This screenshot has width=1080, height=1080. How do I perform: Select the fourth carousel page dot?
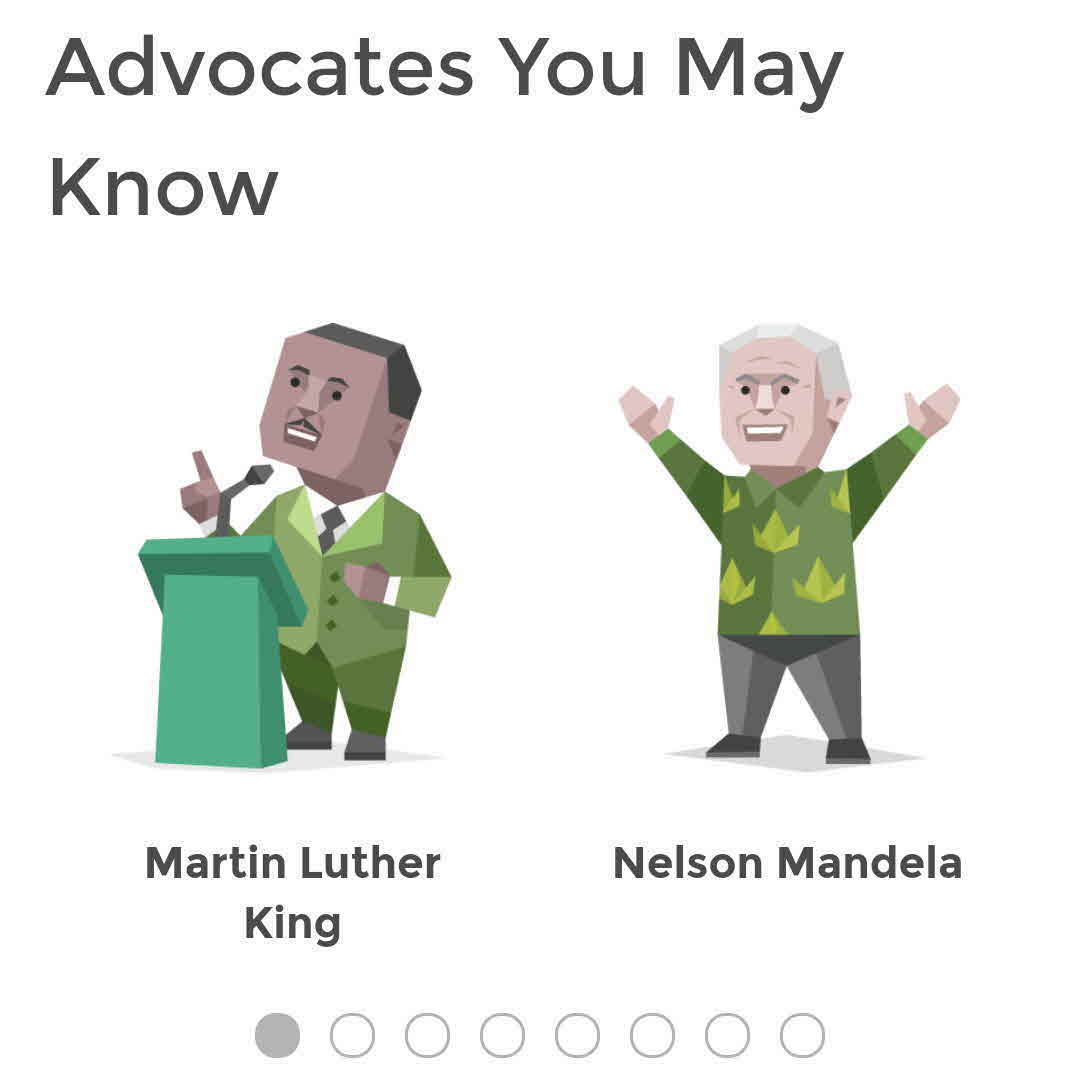pyautogui.click(x=502, y=1035)
